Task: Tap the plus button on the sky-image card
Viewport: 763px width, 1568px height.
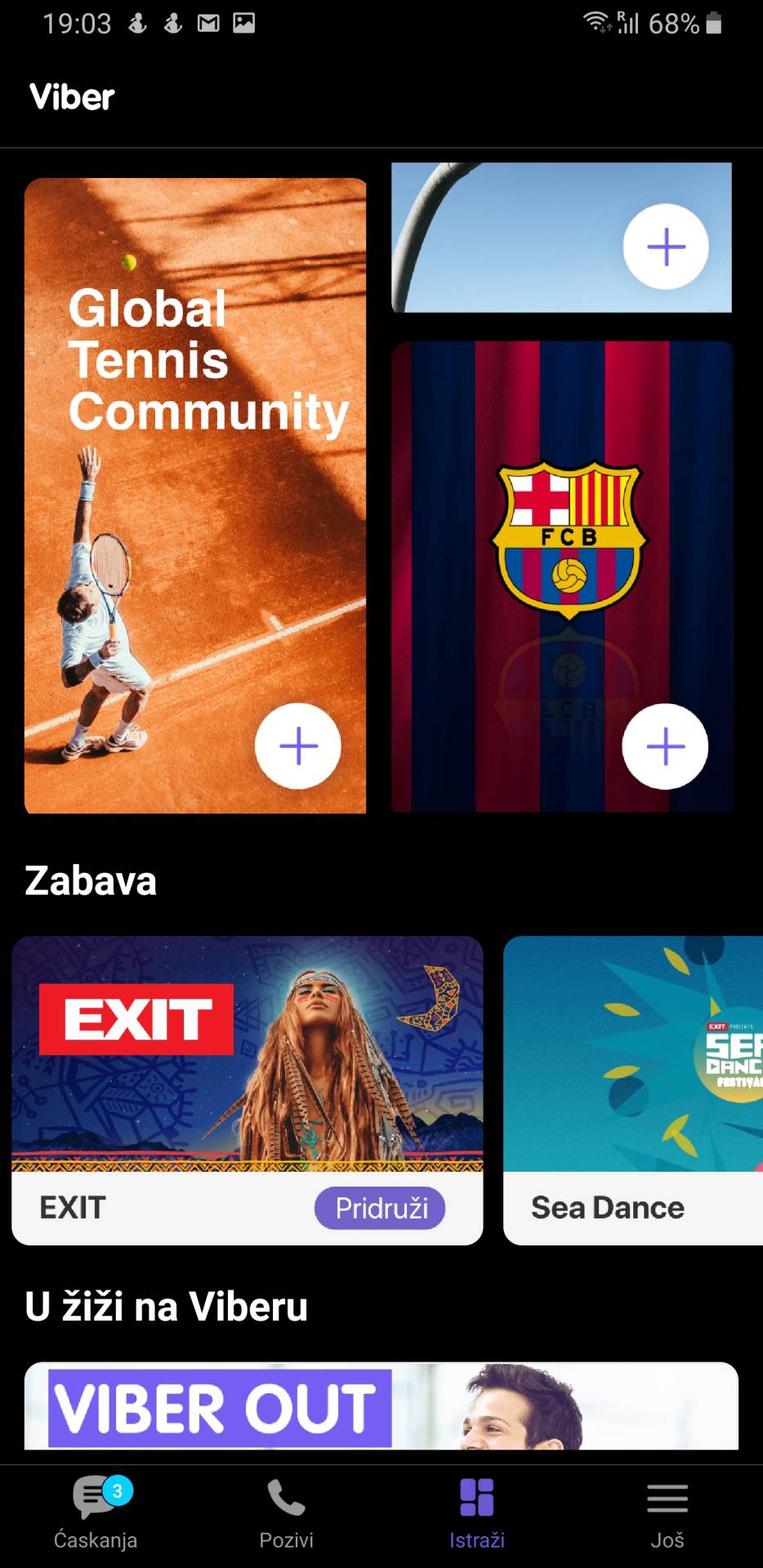Action: pos(666,247)
